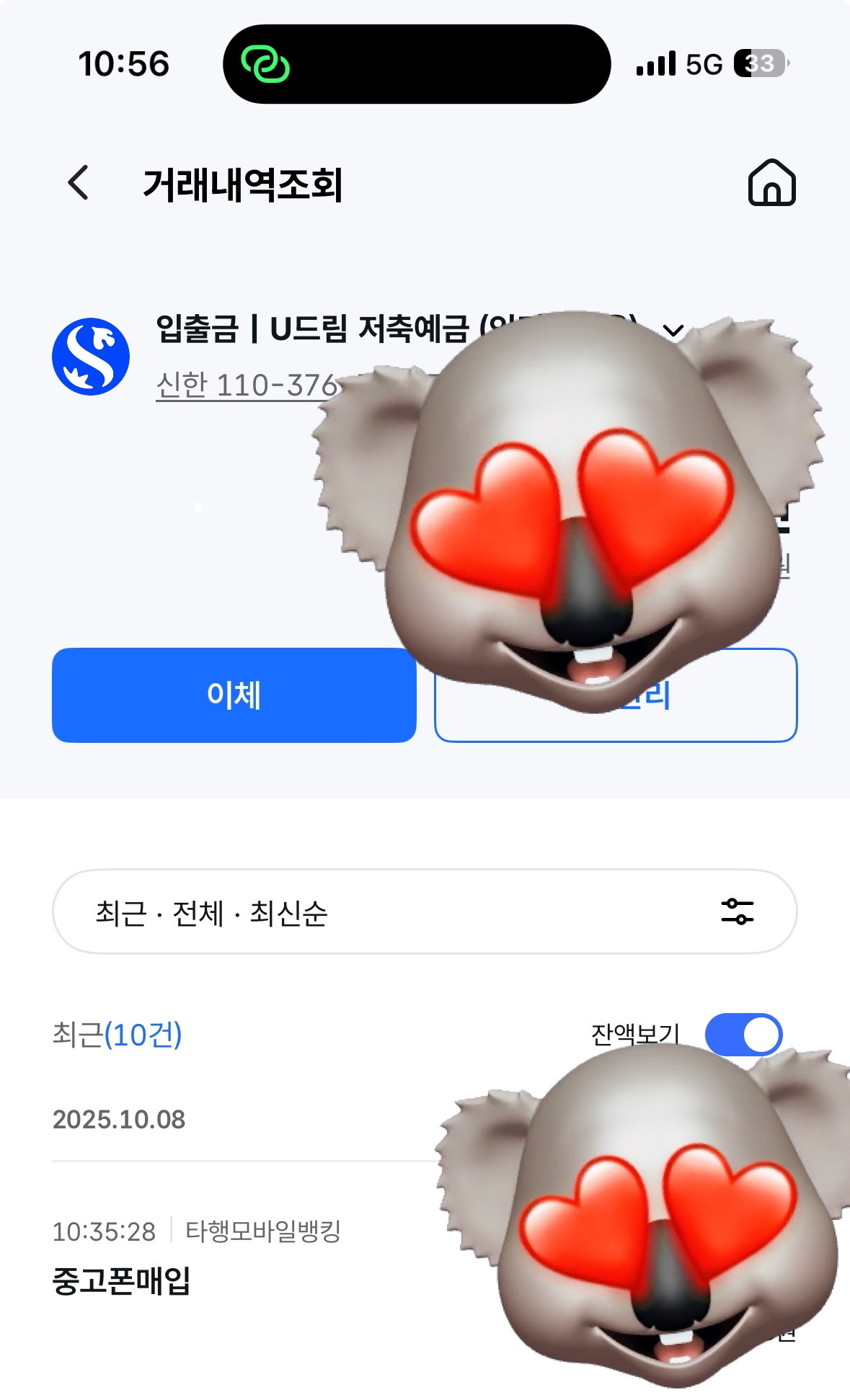
Task: Expand the account selector chevron
Action: [673, 331]
